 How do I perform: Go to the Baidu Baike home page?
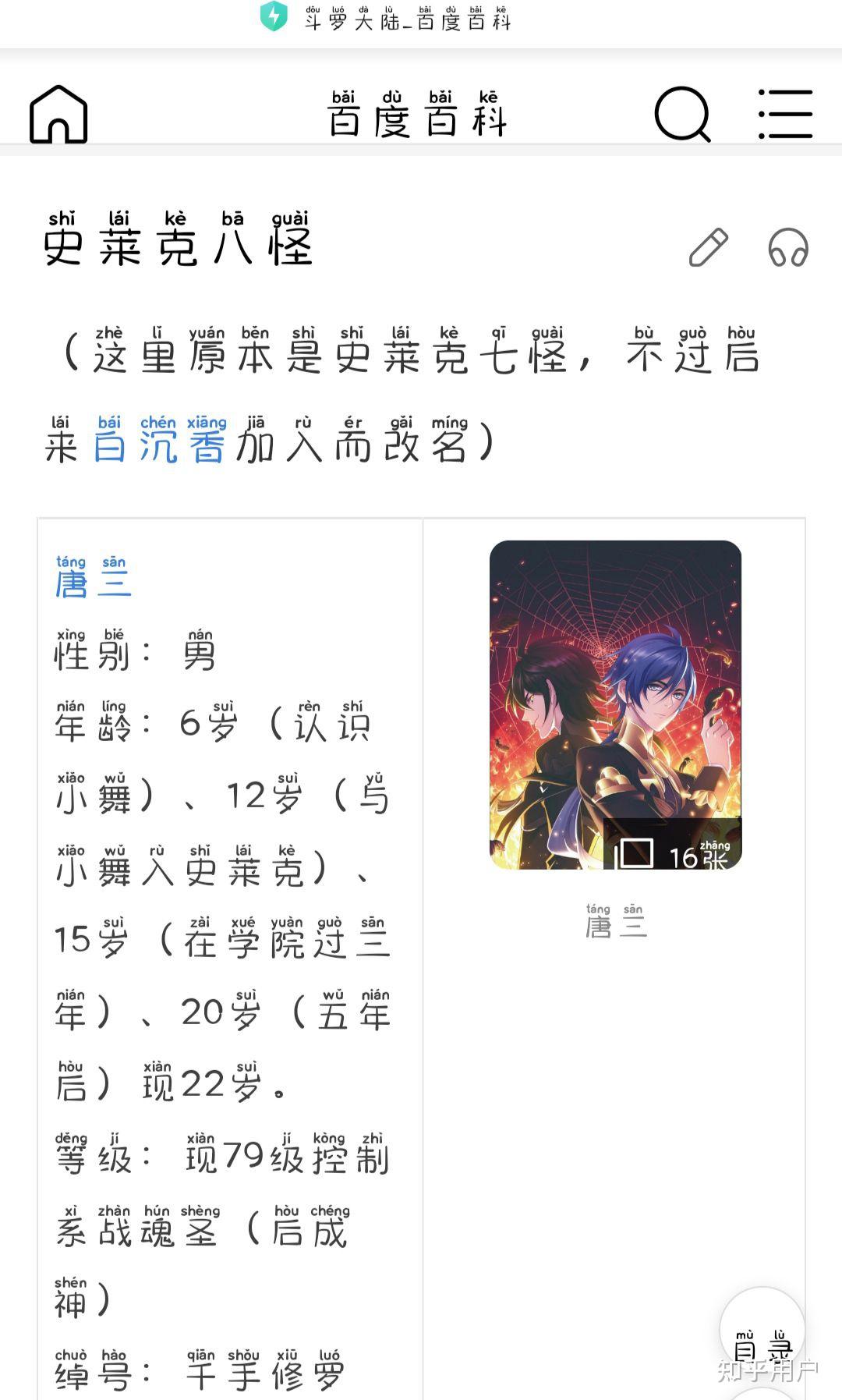[58, 115]
